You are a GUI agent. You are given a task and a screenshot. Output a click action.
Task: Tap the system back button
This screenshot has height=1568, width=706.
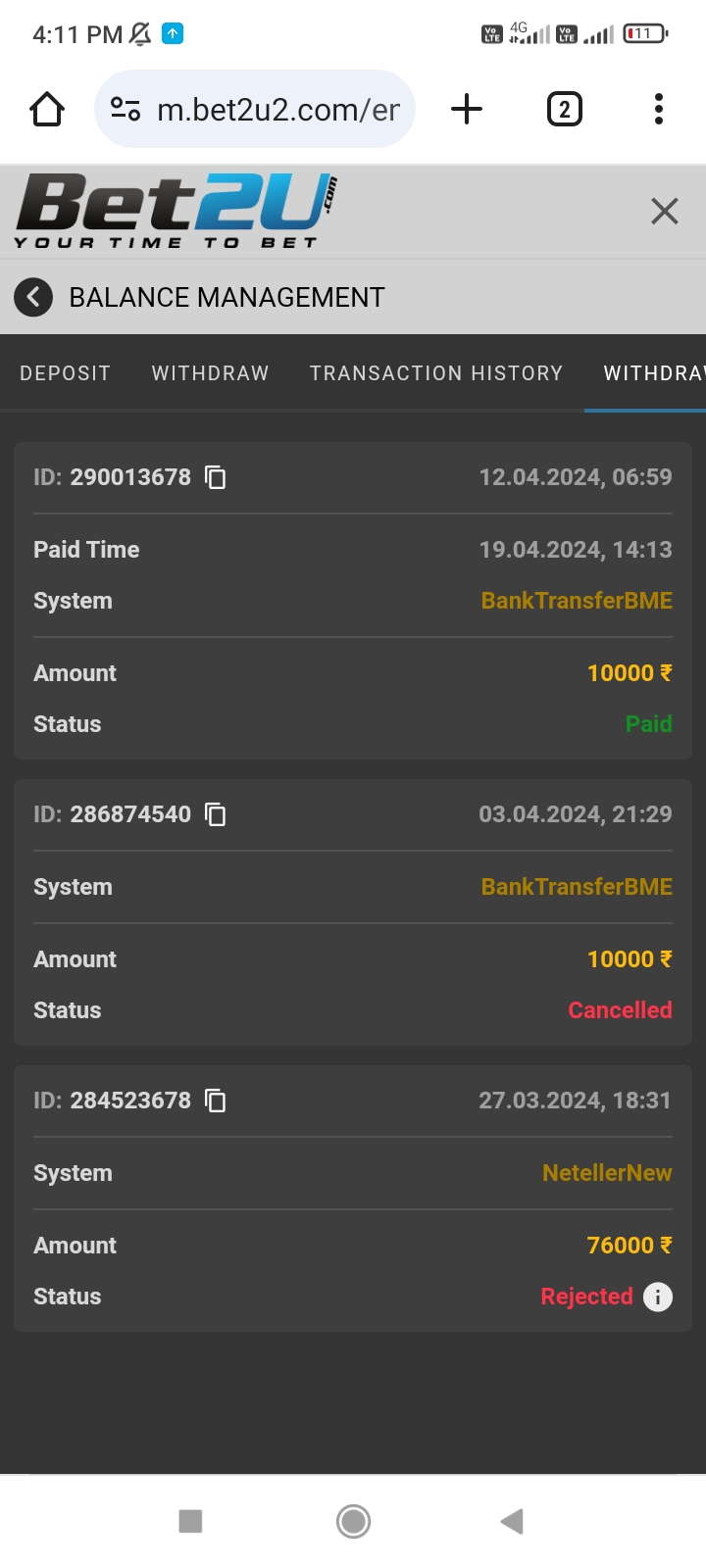tap(512, 1521)
